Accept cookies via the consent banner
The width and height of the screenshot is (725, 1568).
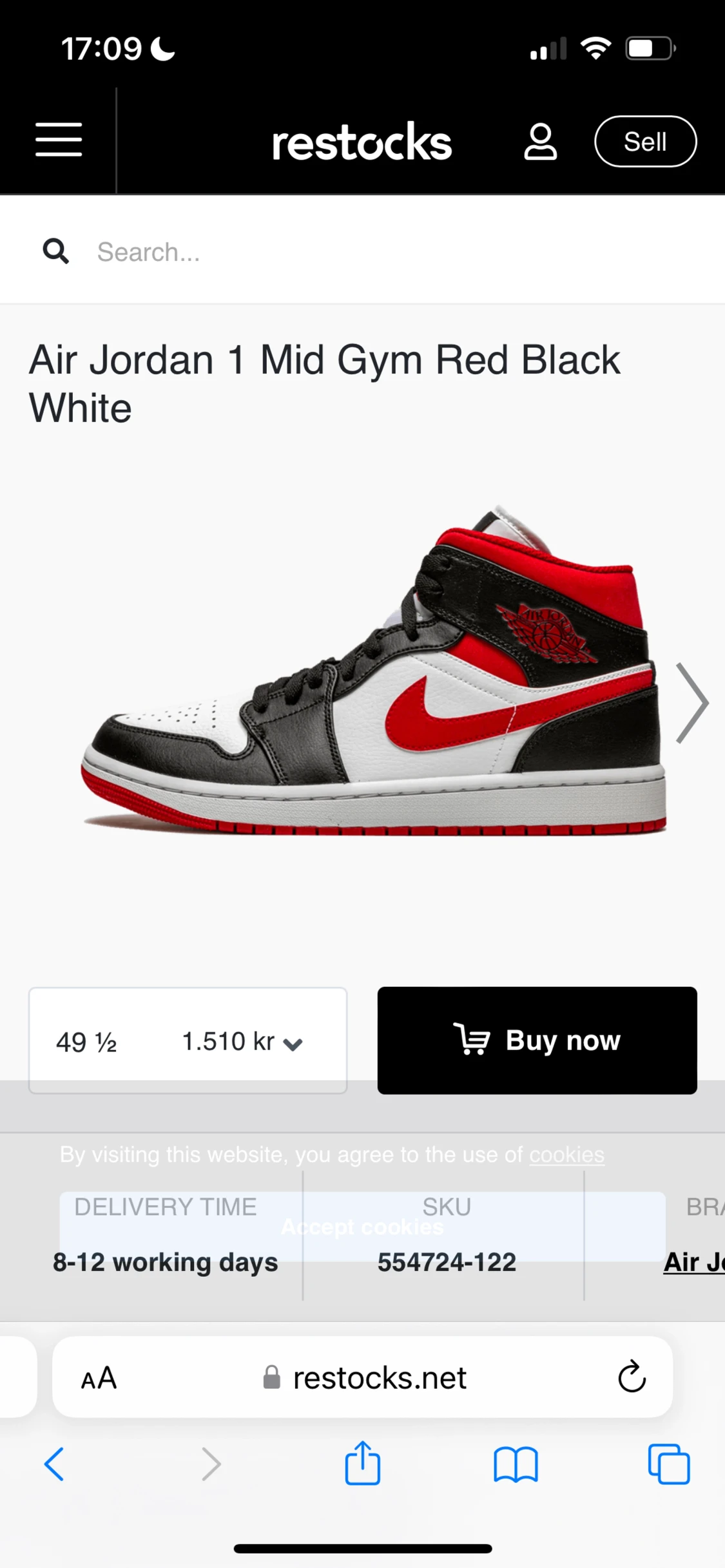point(362,1227)
